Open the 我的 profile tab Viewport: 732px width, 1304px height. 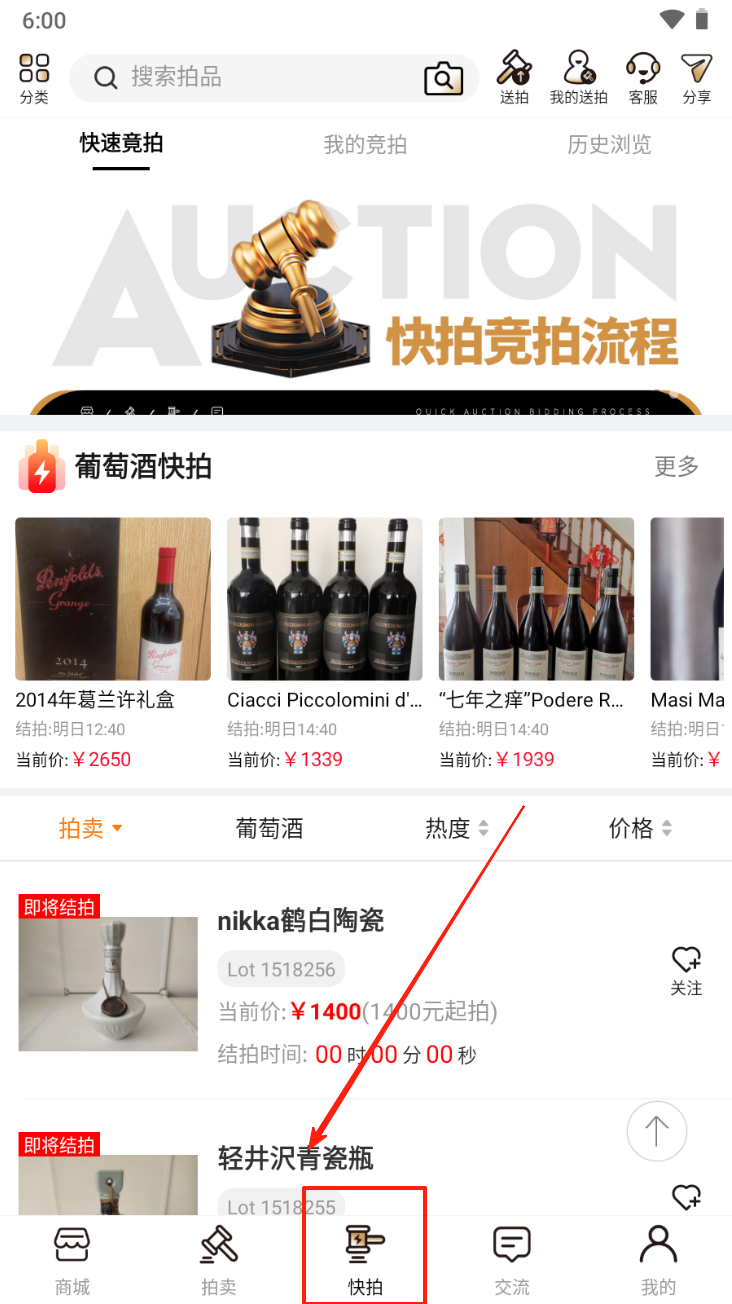[658, 1260]
